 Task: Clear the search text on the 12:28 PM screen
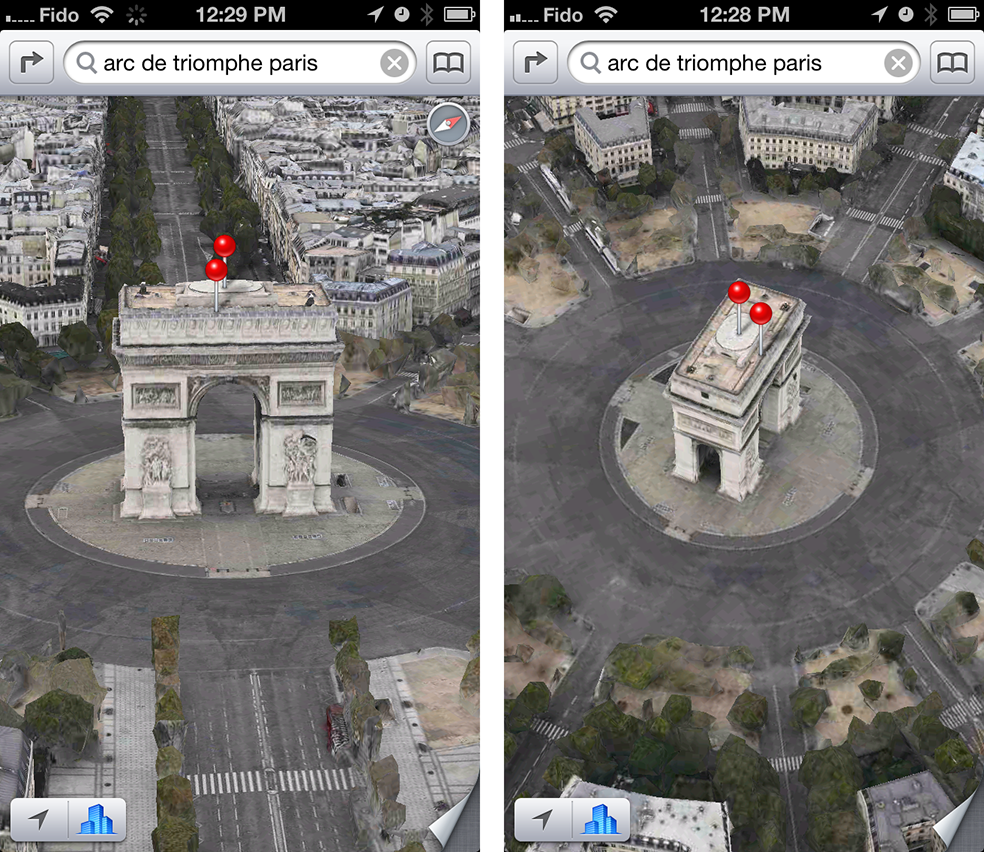coord(899,64)
